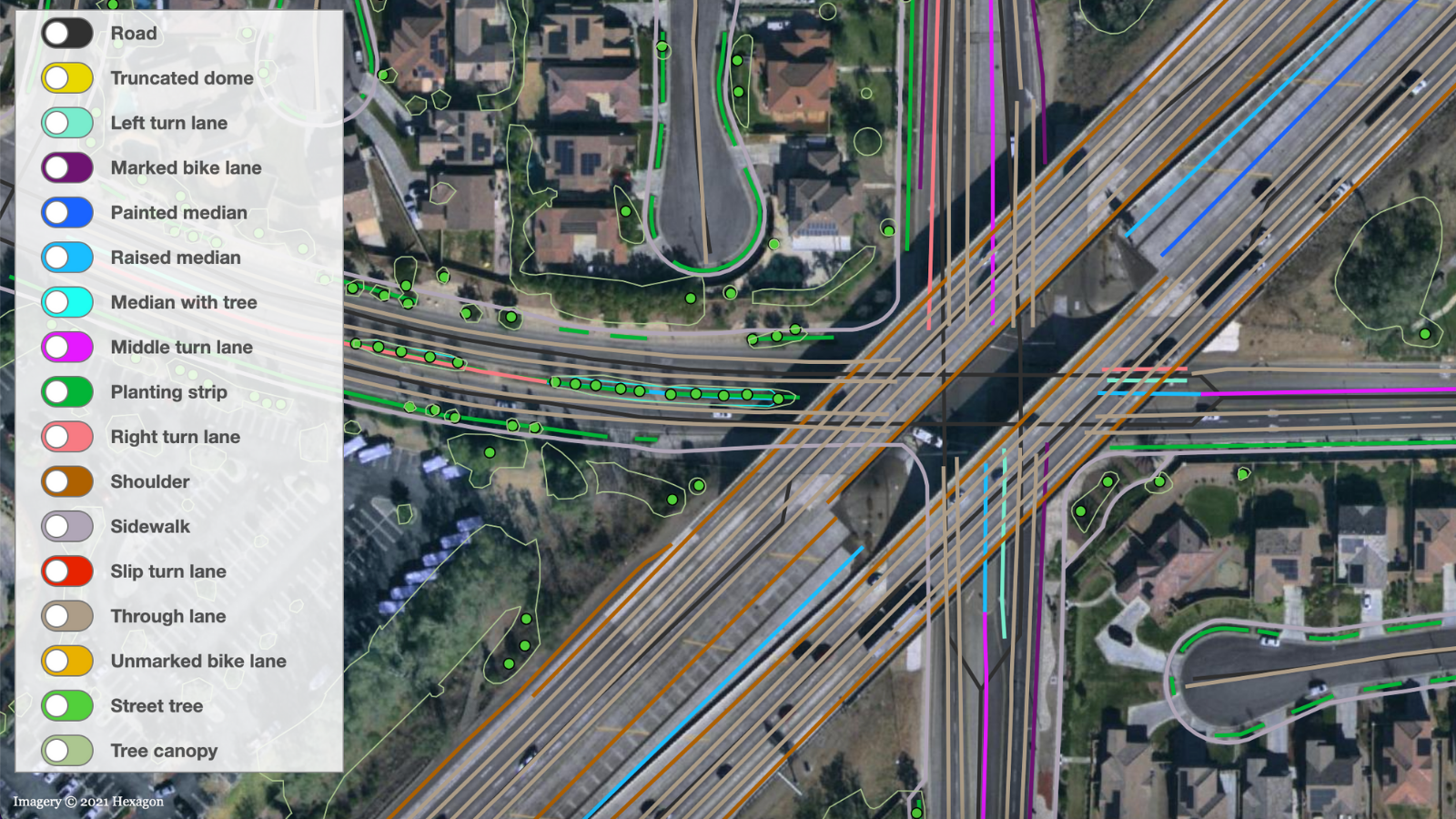Toggle the Planting strip layer
The height and width of the screenshot is (819, 1456).
click(x=66, y=392)
